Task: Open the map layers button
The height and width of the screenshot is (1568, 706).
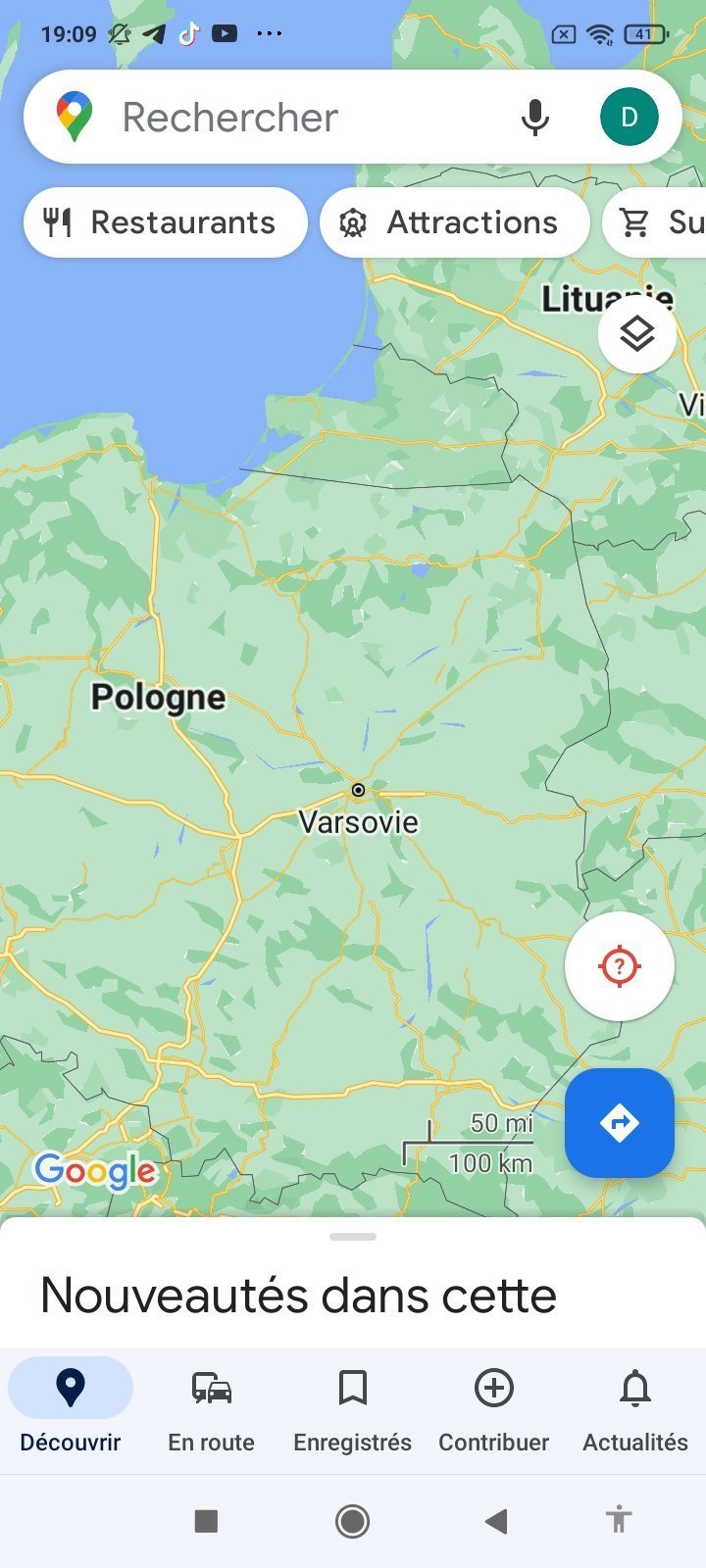Action: click(x=637, y=334)
